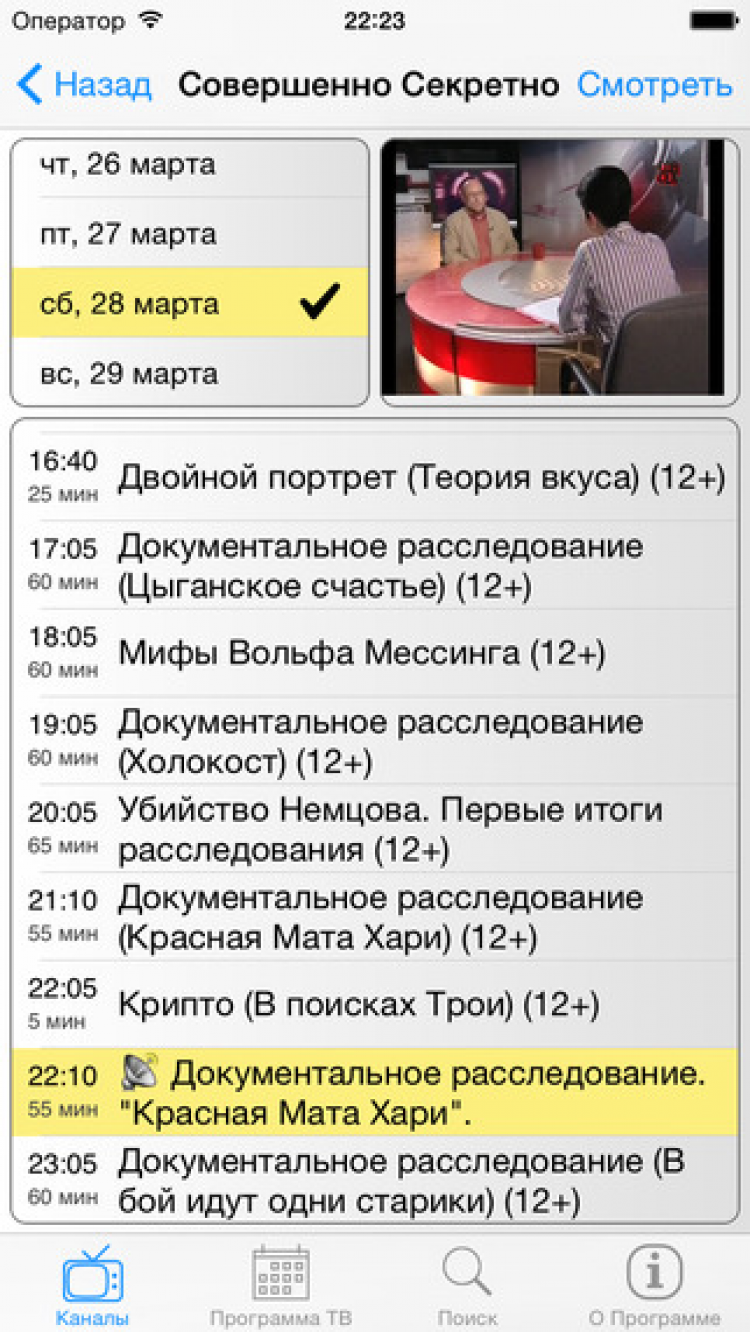Open the live channel preview thumbnail
Image resolution: width=750 pixels, height=1332 pixels.
click(559, 267)
